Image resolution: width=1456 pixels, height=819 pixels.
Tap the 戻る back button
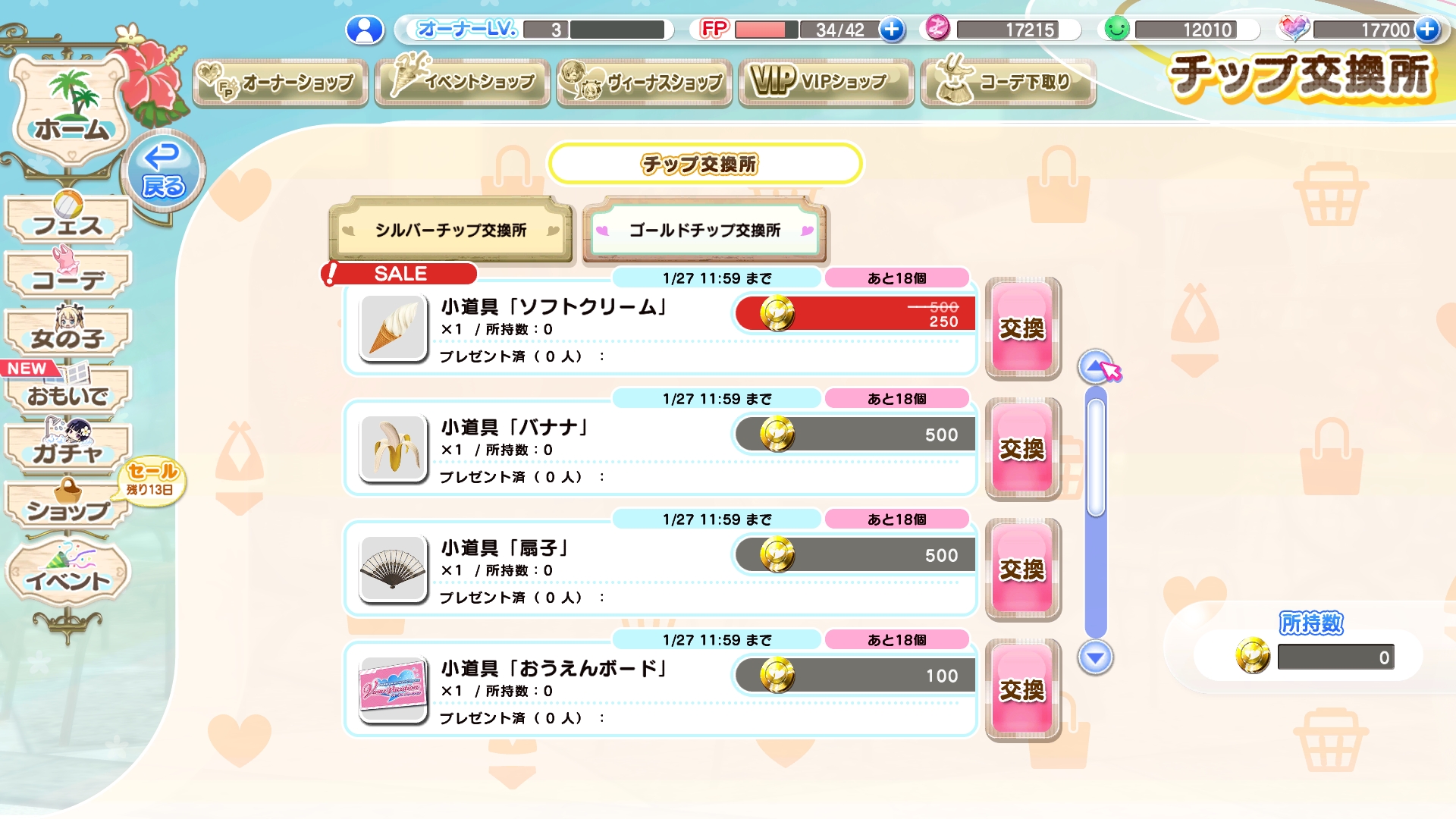pyautogui.click(x=163, y=172)
